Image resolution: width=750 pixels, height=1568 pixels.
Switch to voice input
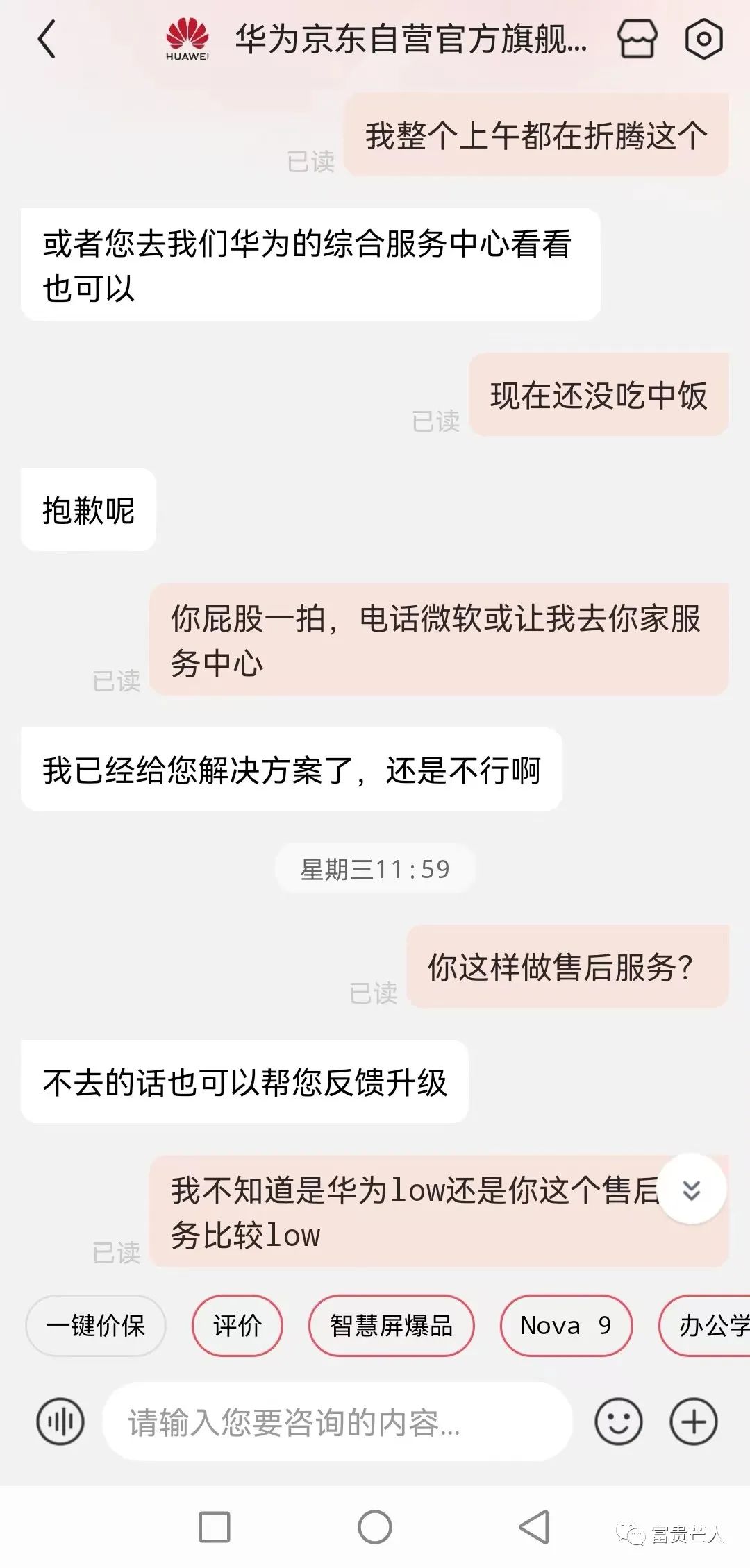click(60, 1422)
